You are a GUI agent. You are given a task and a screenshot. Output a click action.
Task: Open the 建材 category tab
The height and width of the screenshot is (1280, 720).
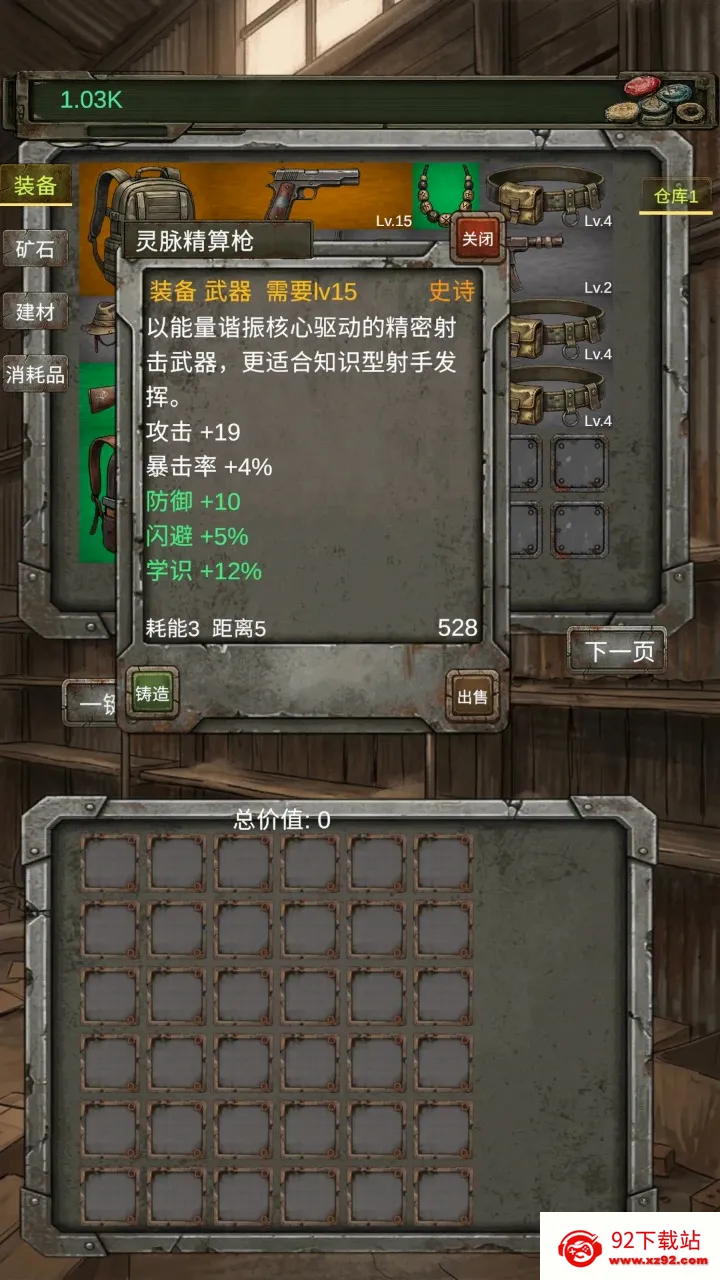pyautogui.click(x=35, y=312)
